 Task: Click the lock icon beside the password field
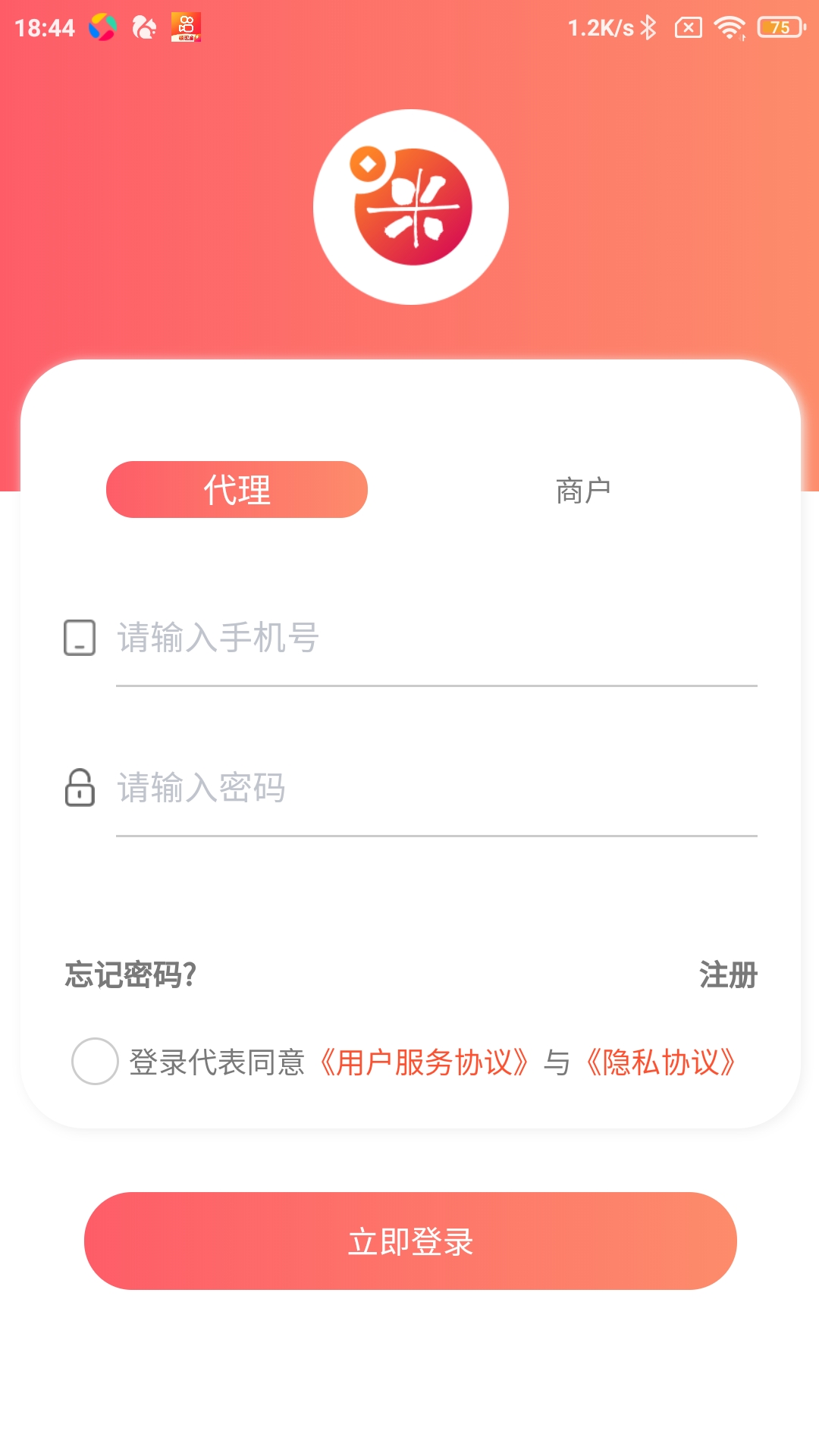[79, 789]
